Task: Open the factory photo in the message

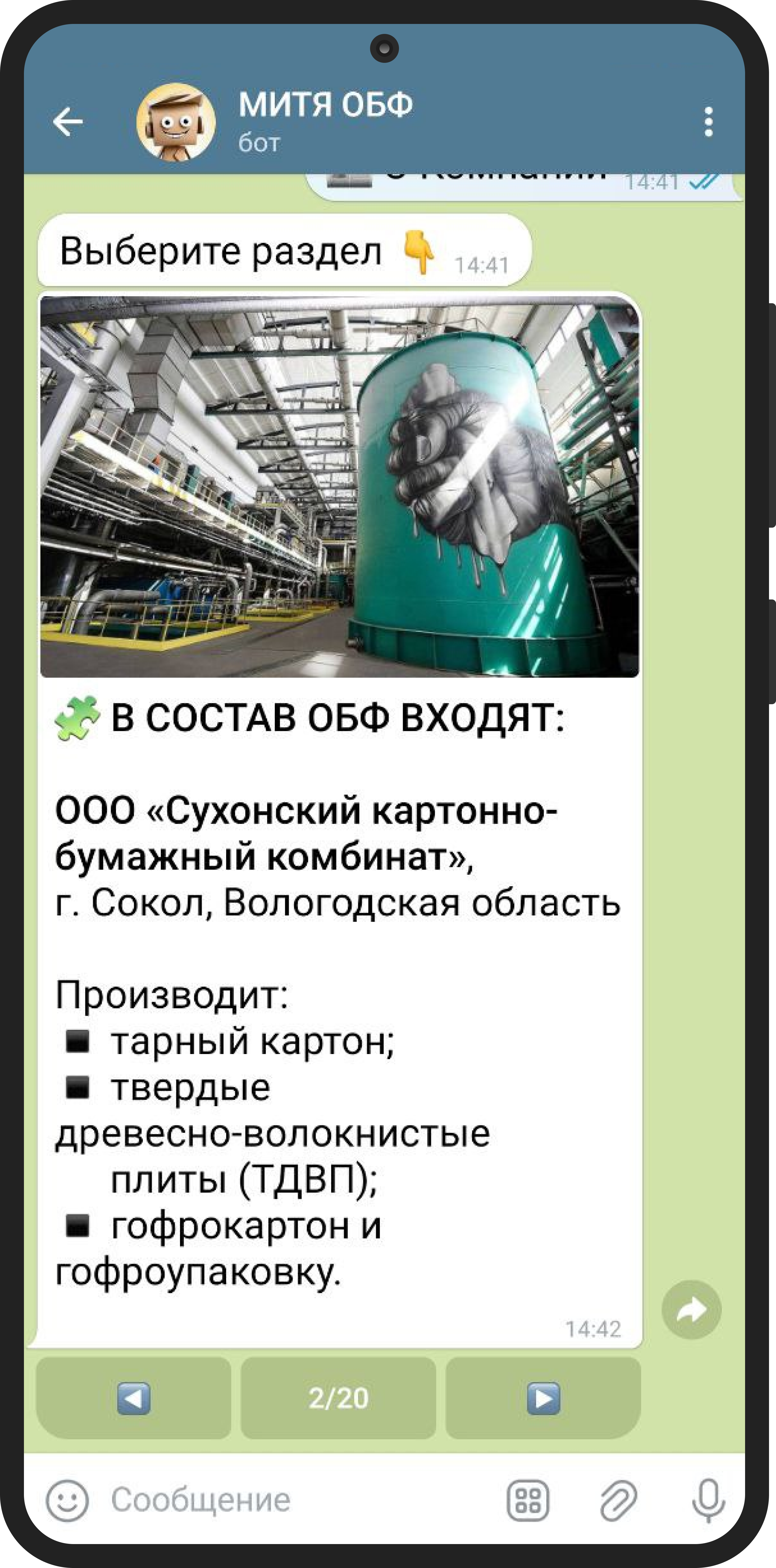Action: [340, 486]
